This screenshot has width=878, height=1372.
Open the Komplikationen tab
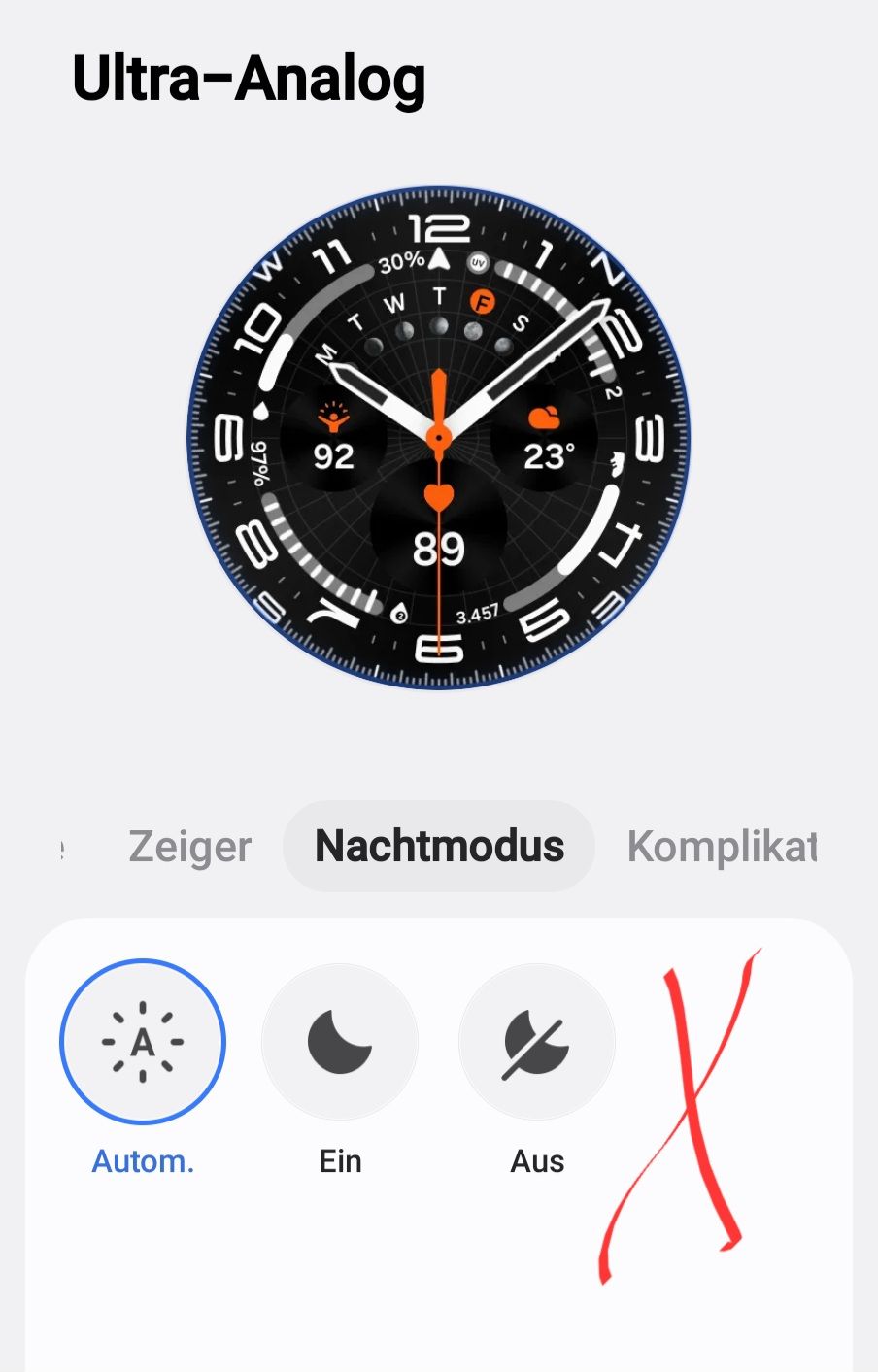tap(721, 846)
